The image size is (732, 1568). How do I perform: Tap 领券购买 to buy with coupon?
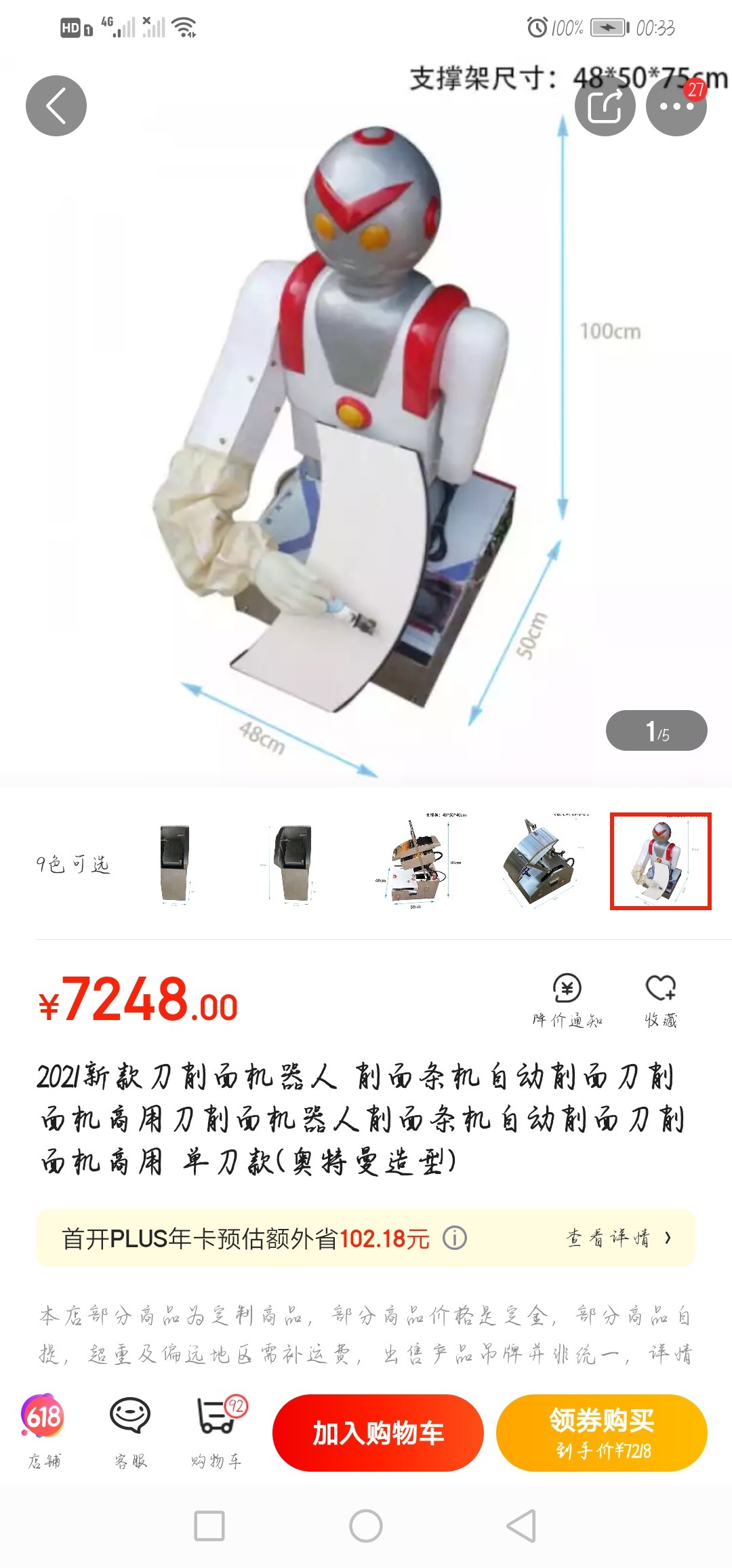(602, 1433)
